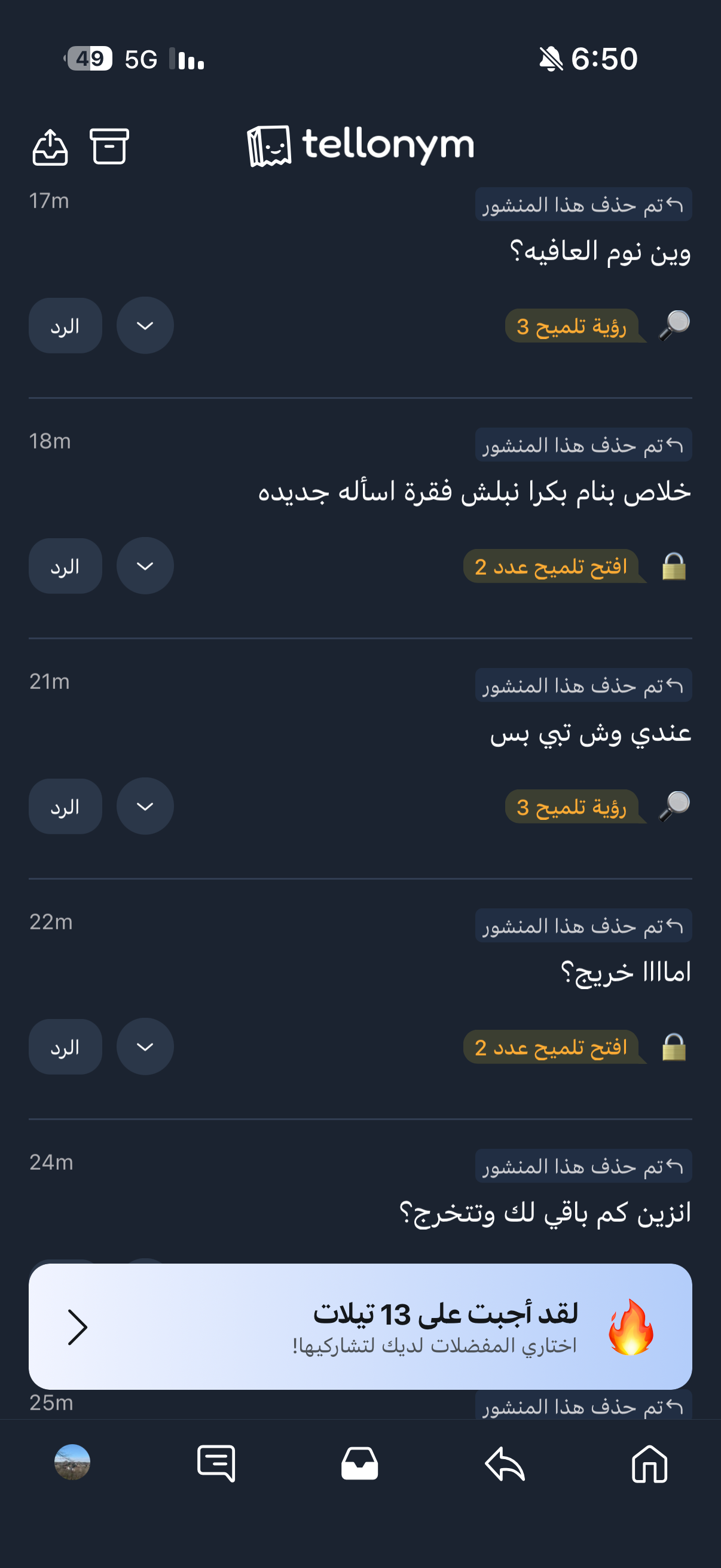Open the inbox tab
Screen dimensions: 721x1568
(x=359, y=1464)
